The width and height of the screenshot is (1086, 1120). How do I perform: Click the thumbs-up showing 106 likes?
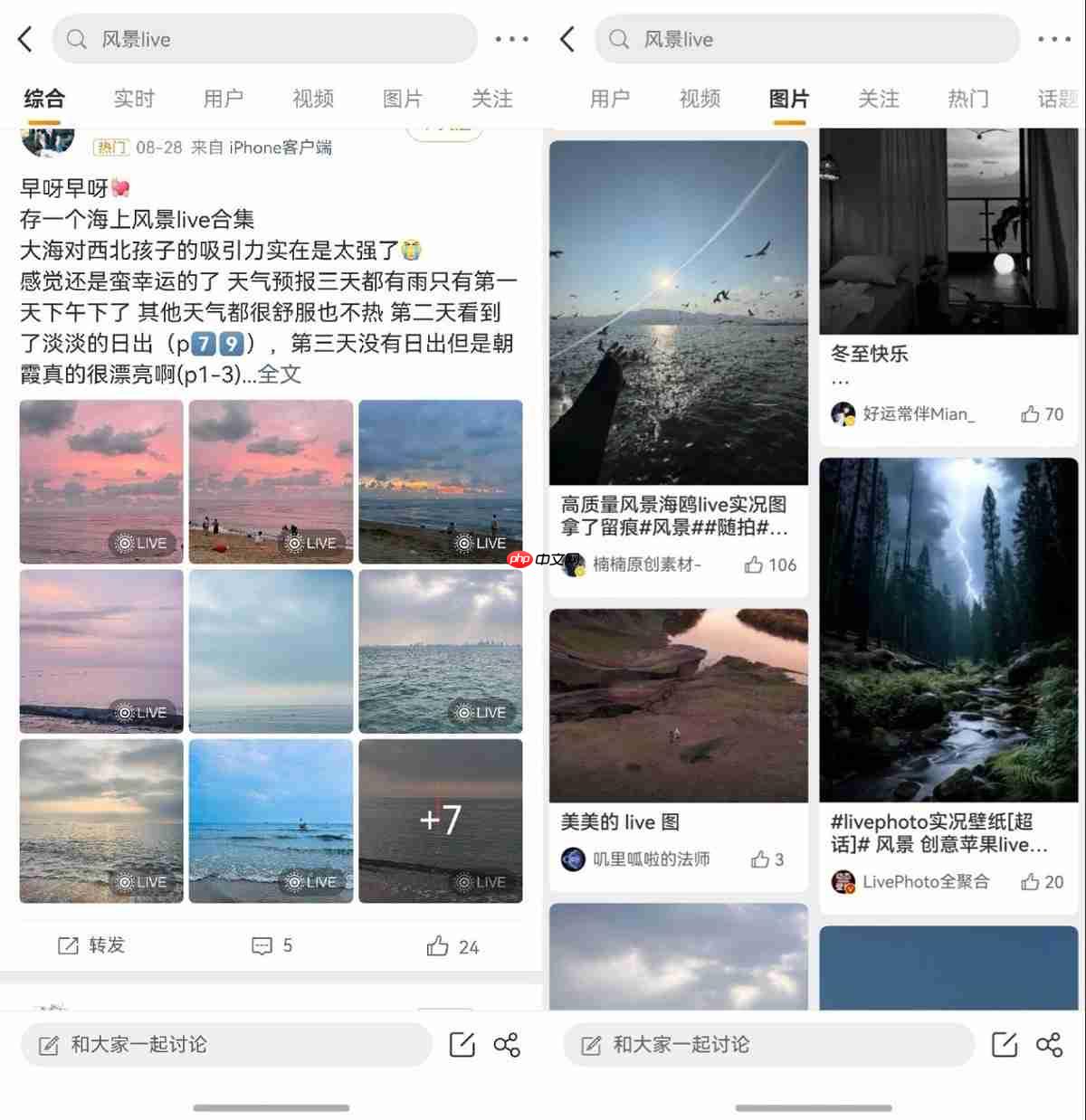click(x=754, y=565)
